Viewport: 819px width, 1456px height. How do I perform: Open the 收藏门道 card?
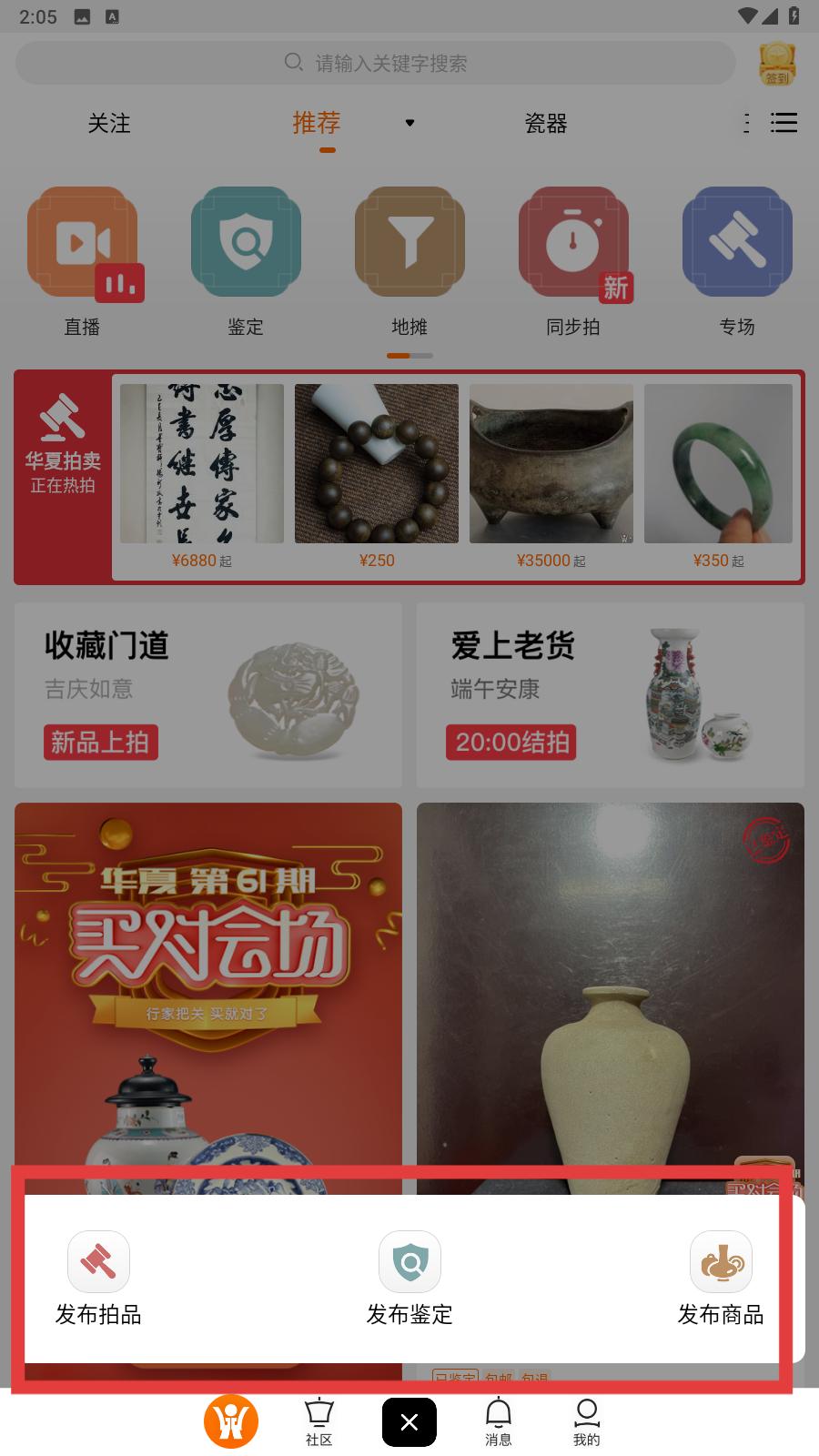(208, 695)
